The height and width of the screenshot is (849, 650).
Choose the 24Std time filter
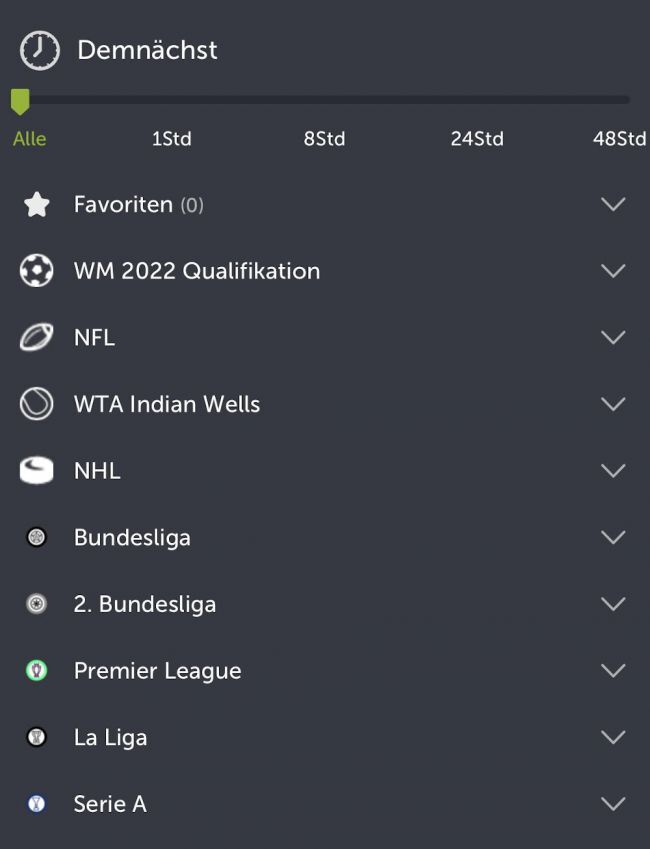click(477, 139)
